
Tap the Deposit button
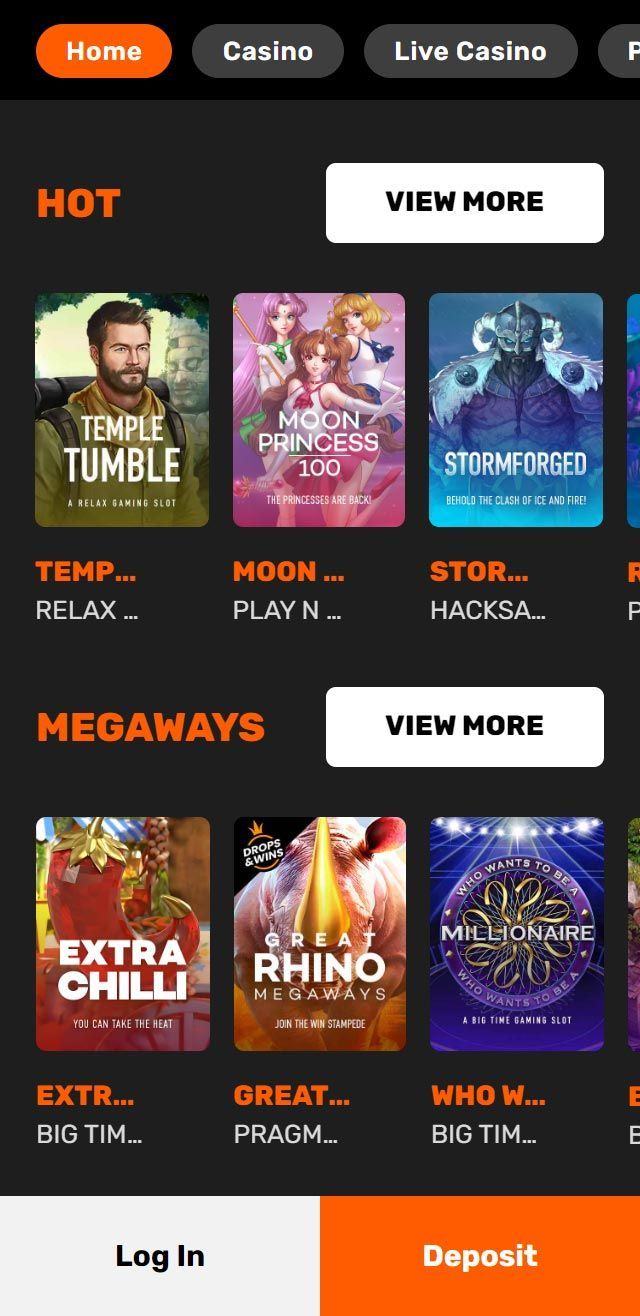tap(480, 1256)
